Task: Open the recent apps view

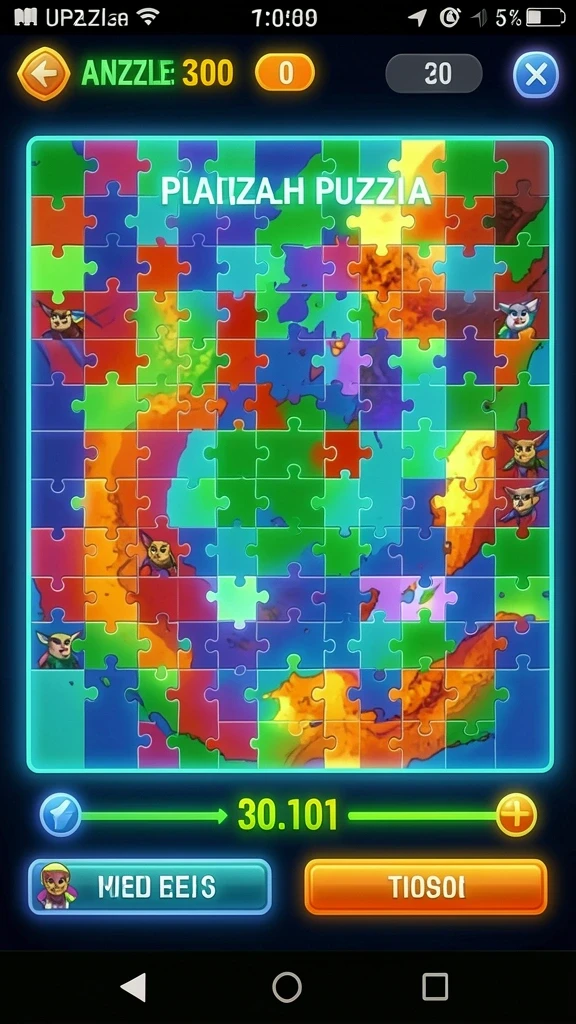Action: point(435,986)
